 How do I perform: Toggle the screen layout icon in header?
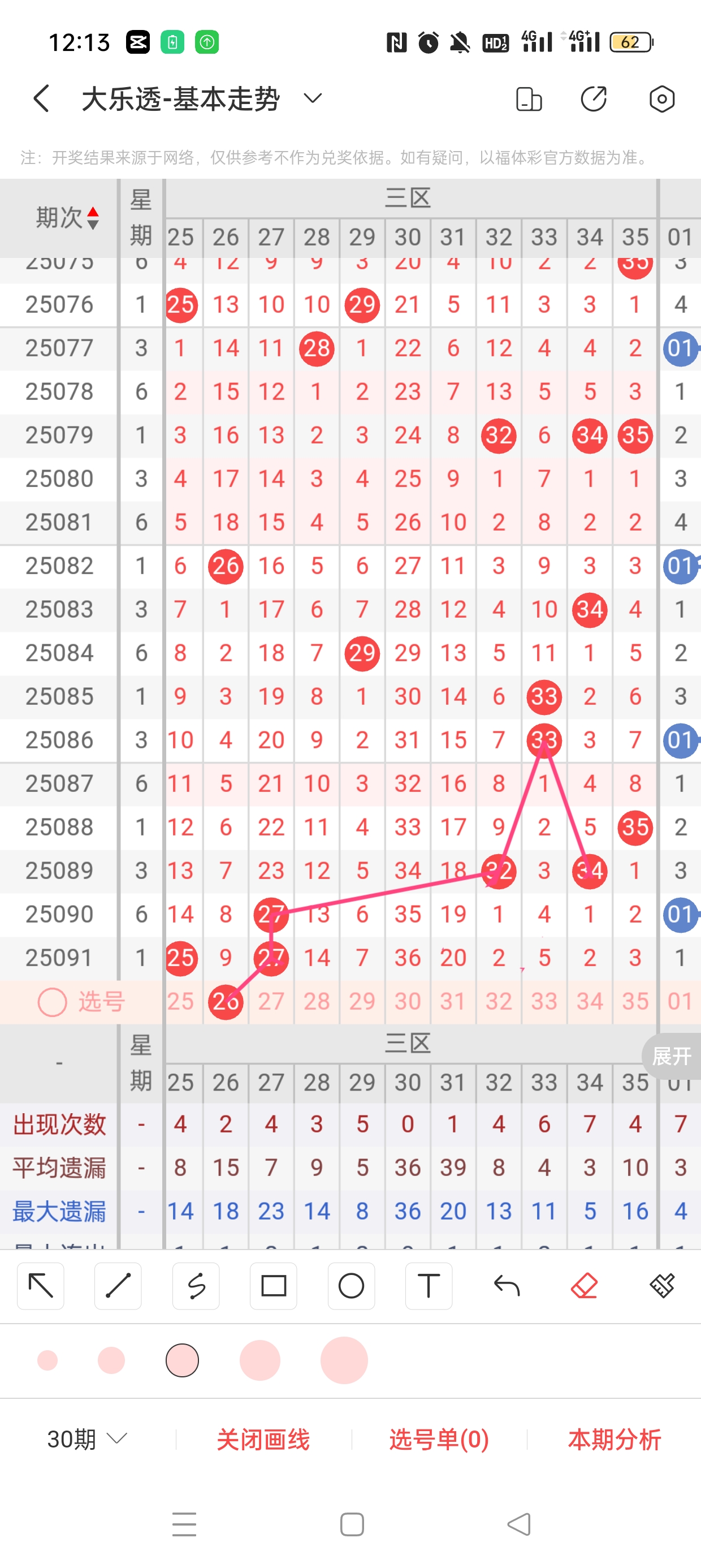click(528, 98)
